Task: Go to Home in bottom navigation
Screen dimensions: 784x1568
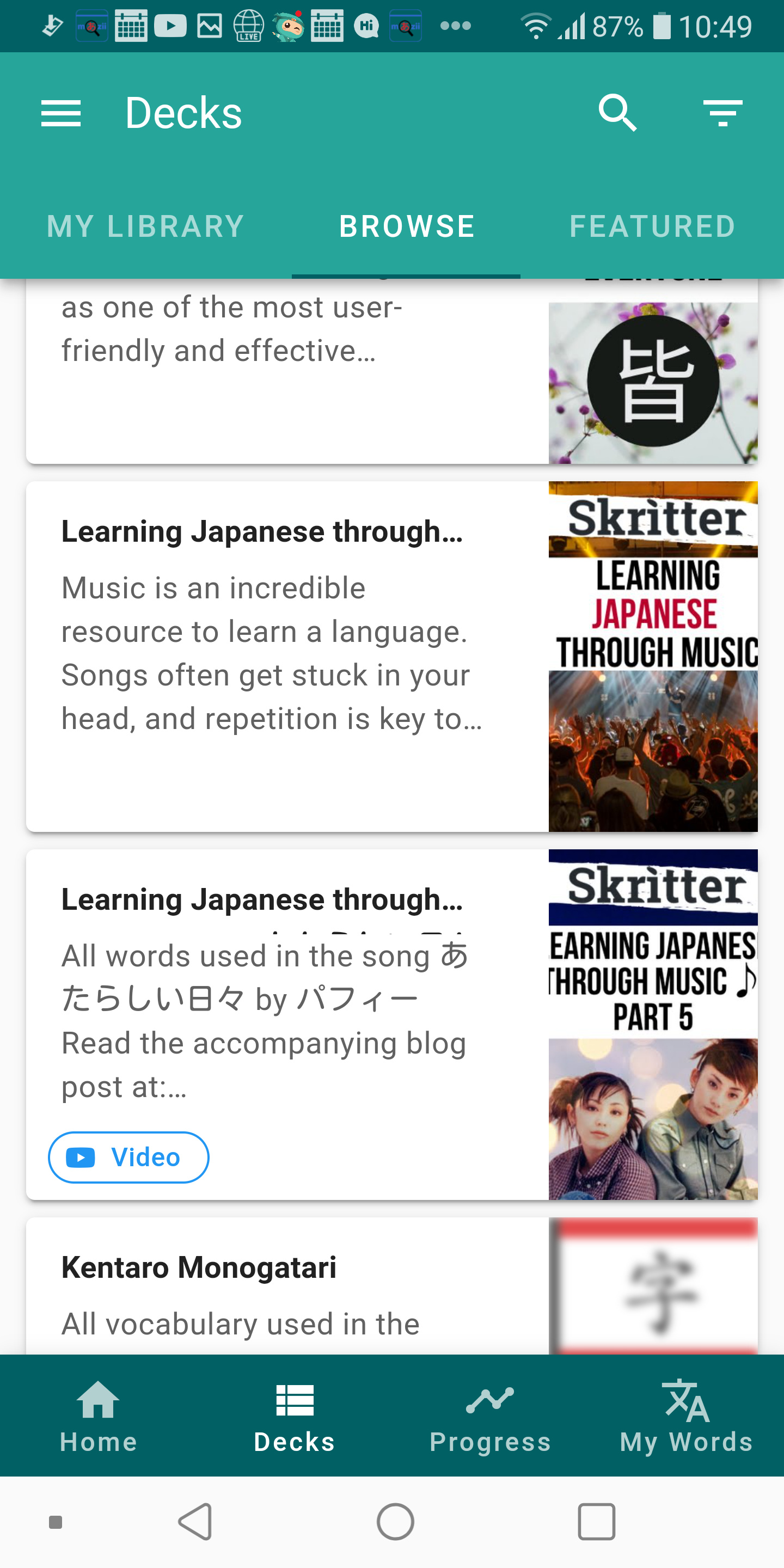Action: pos(98,1416)
